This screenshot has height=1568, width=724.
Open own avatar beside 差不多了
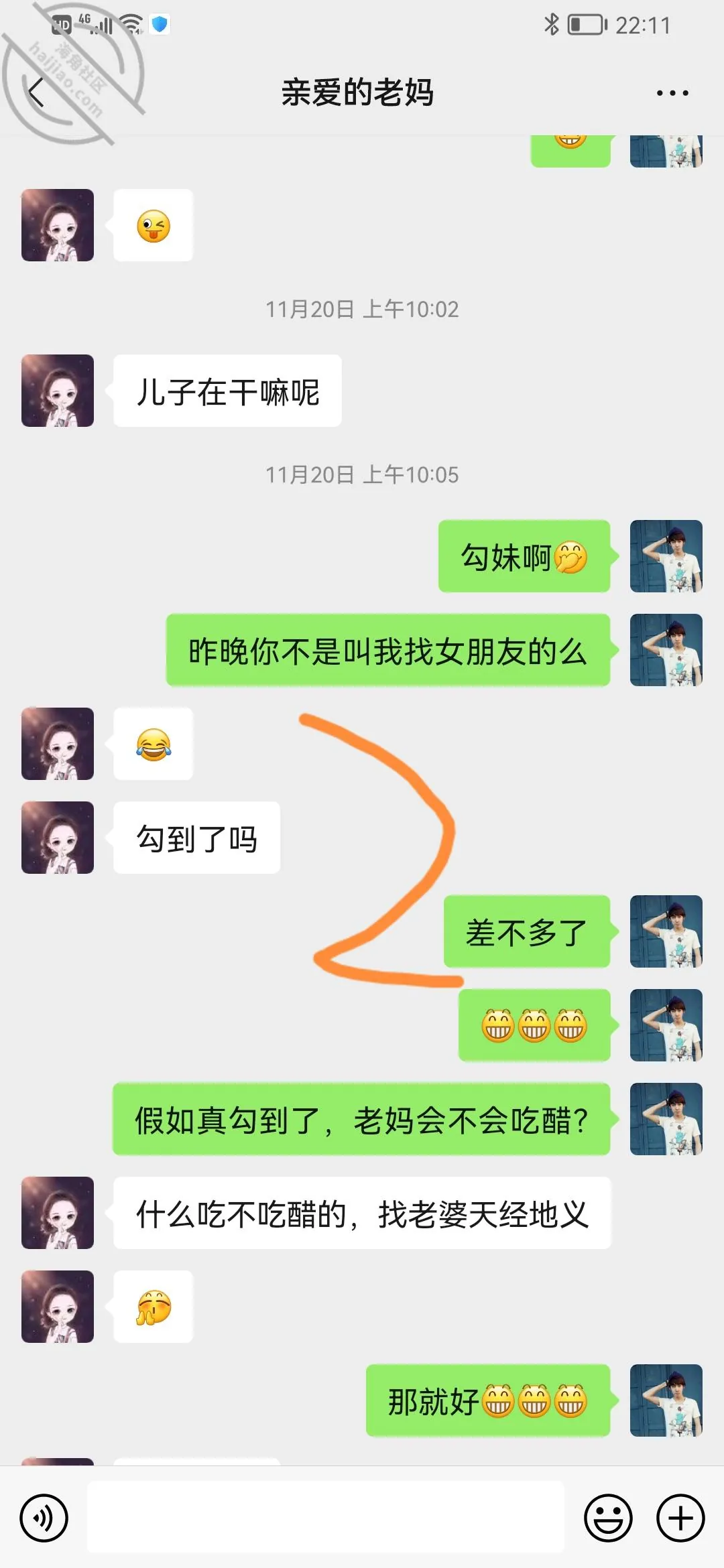coord(666,931)
